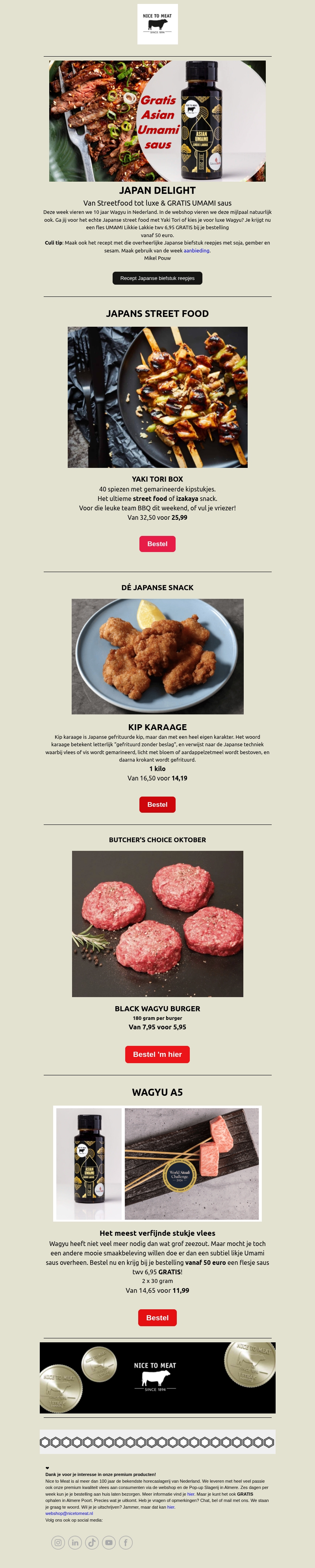Viewport: 315px width, 1568px height.
Task: Open the hier link after Meer informatie
Action: pos(191,1494)
